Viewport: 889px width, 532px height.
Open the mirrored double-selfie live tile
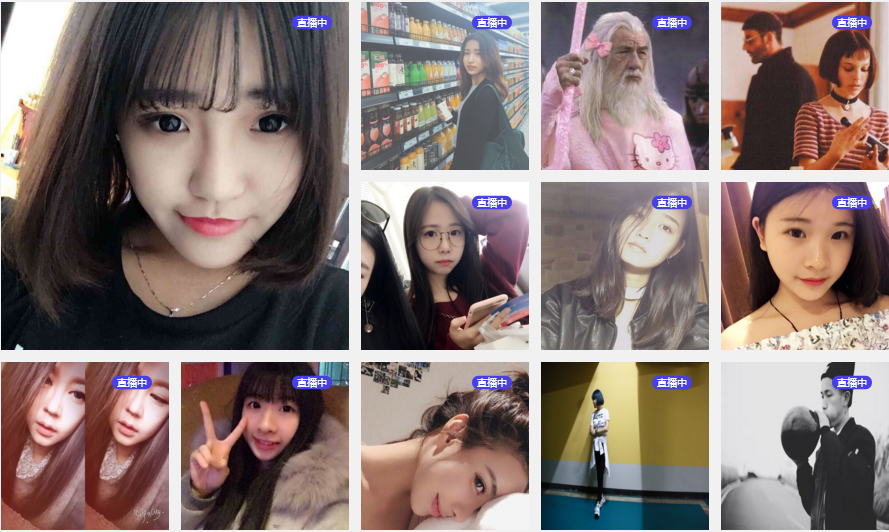(x=85, y=446)
